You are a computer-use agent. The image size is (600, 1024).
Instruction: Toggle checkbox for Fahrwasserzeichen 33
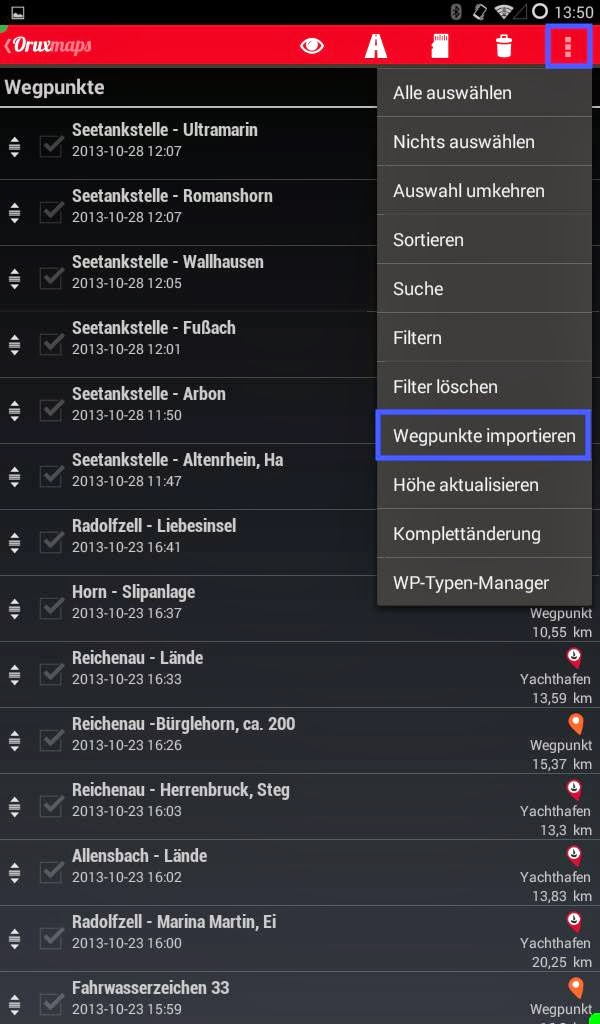tap(52, 1004)
